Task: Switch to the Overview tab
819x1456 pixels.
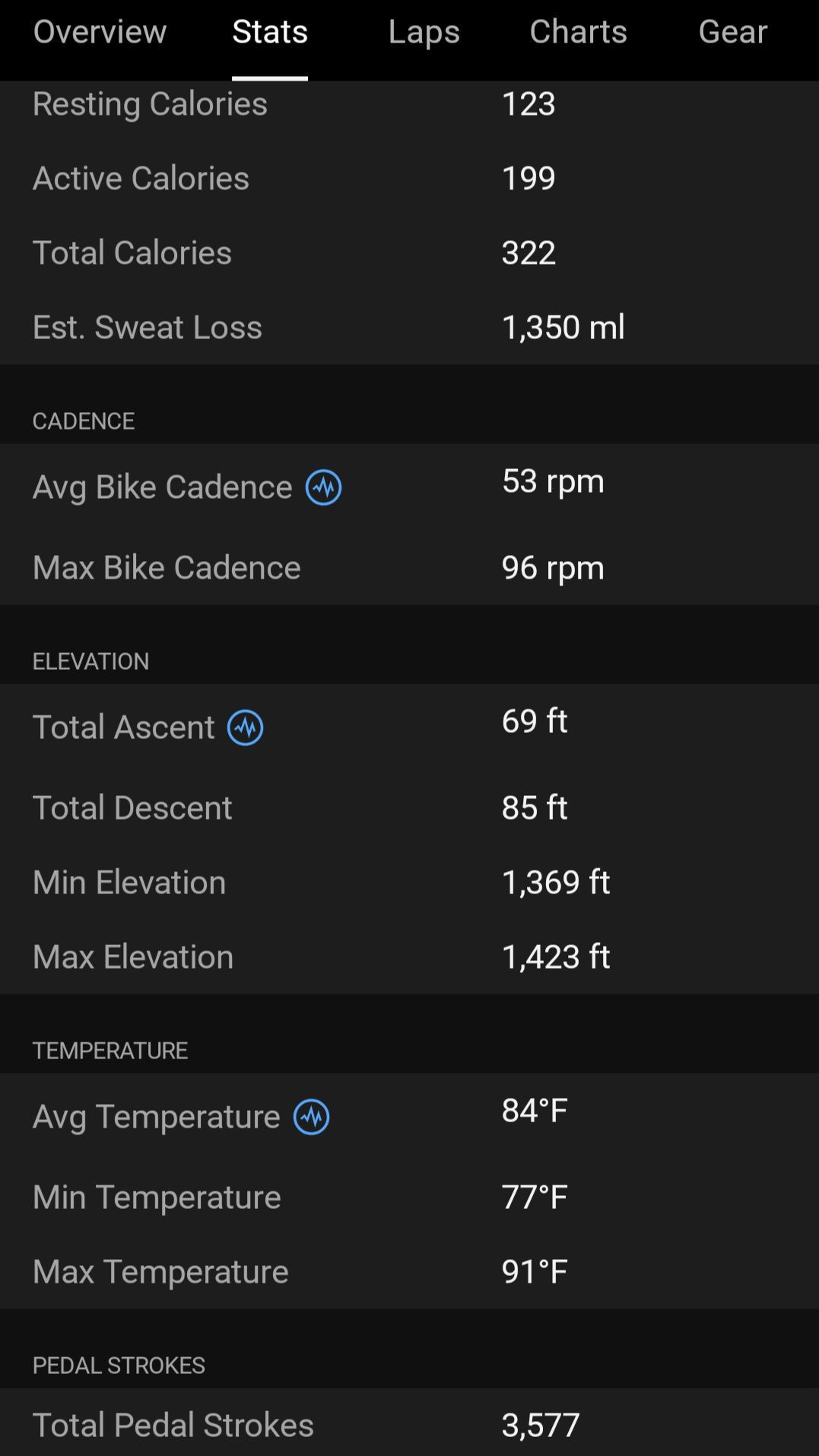Action: pos(100,32)
